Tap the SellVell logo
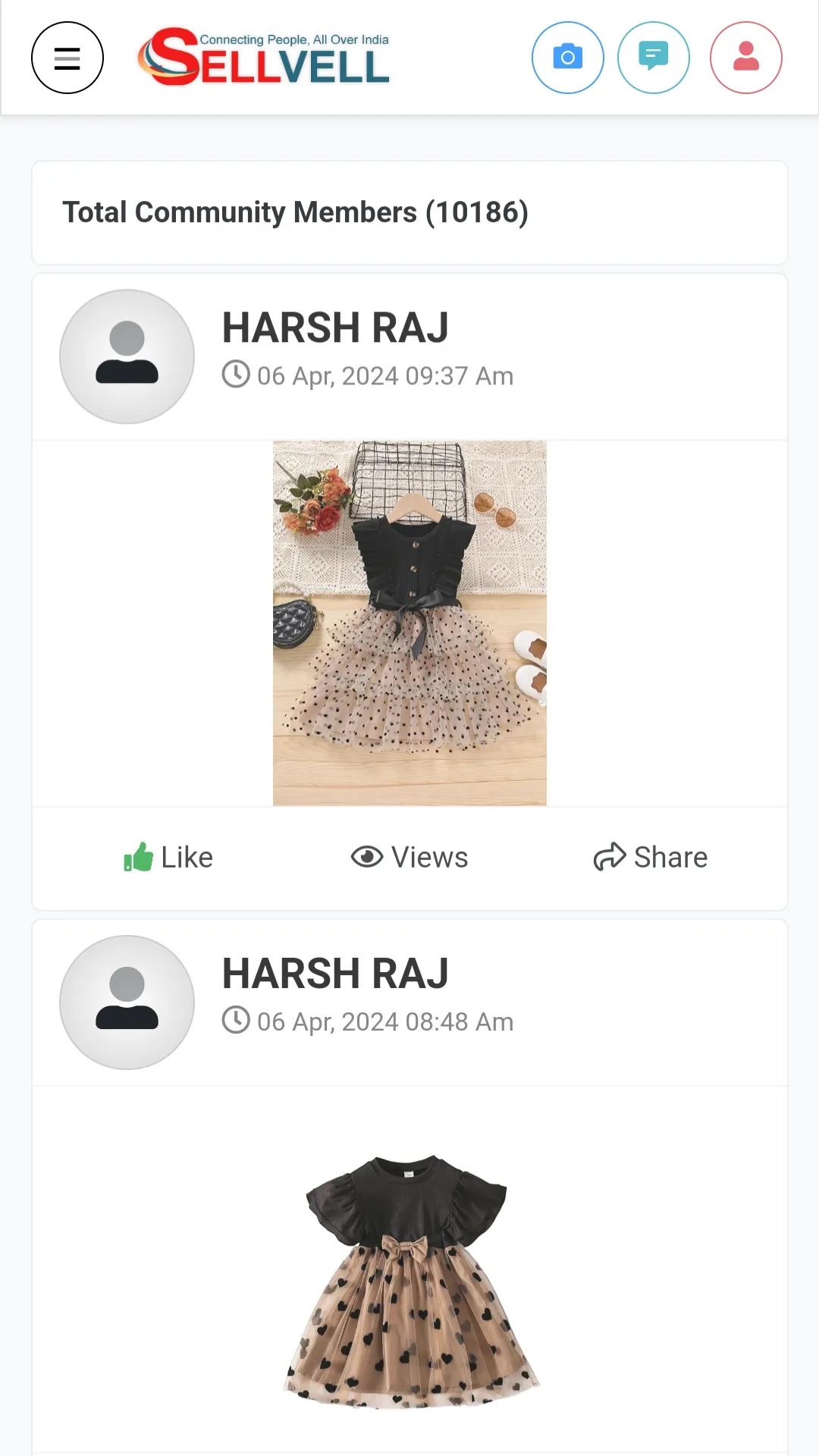The image size is (819, 1456). coord(263,58)
